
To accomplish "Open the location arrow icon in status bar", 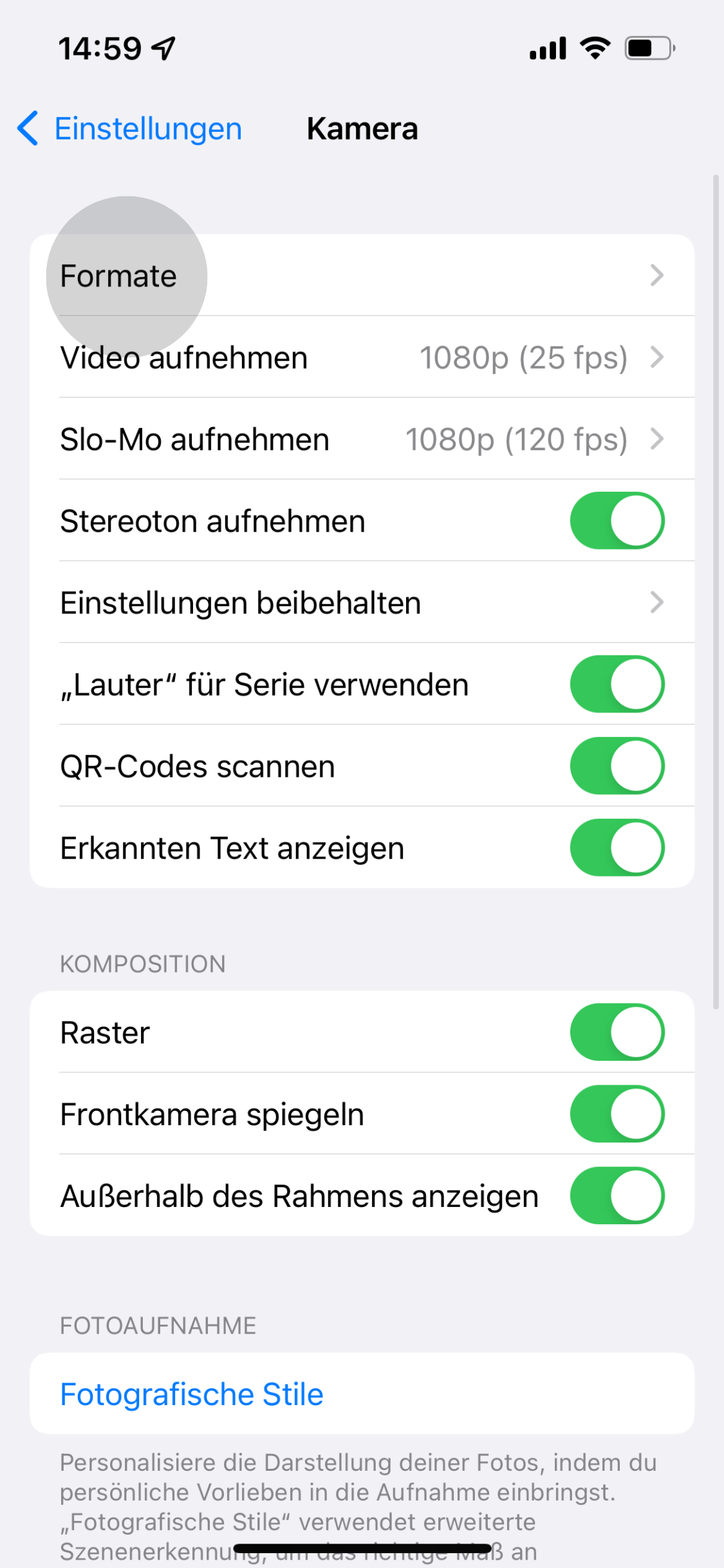I will click(162, 46).
